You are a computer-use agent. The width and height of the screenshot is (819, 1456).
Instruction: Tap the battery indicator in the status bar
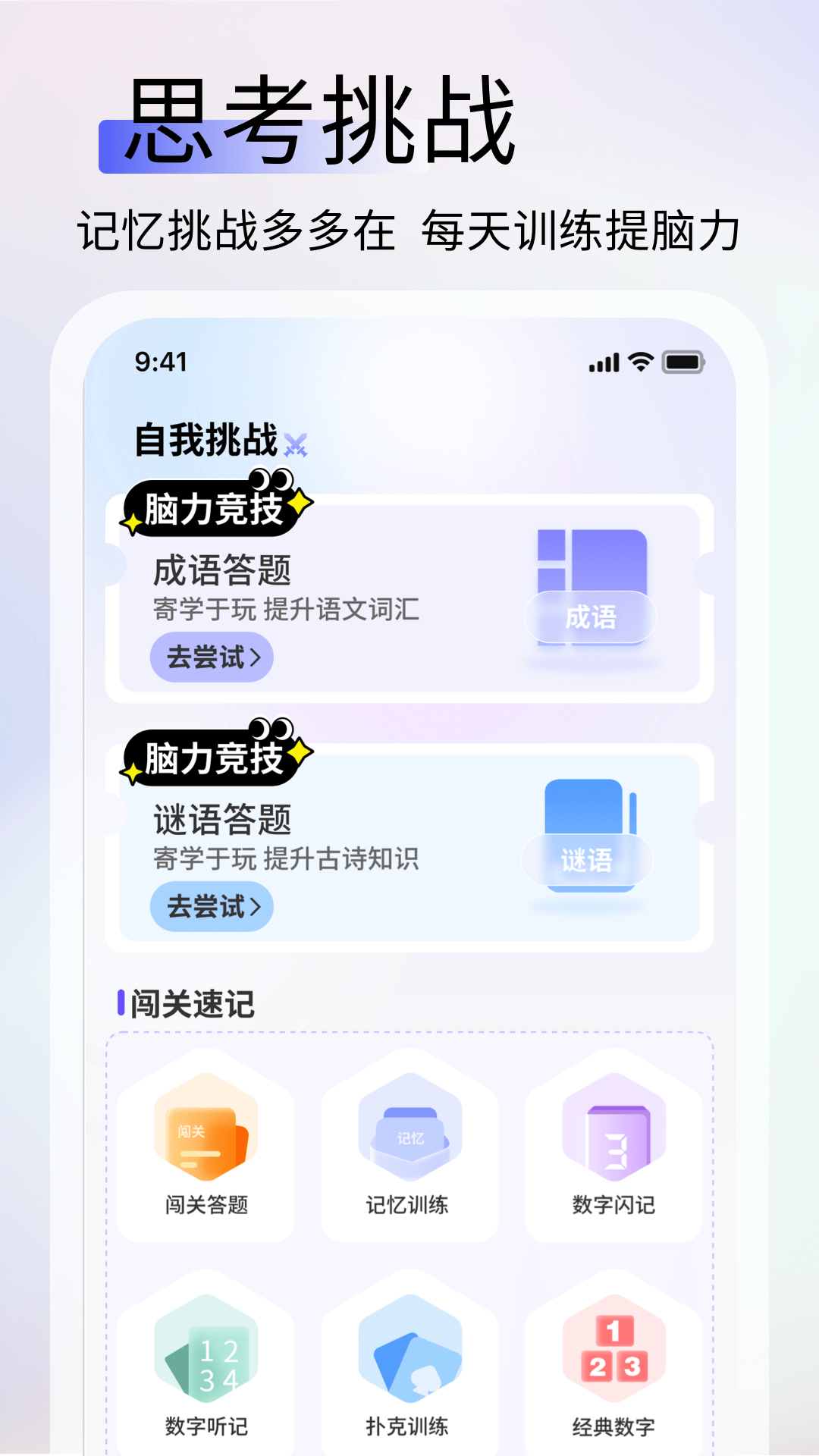coord(681,362)
